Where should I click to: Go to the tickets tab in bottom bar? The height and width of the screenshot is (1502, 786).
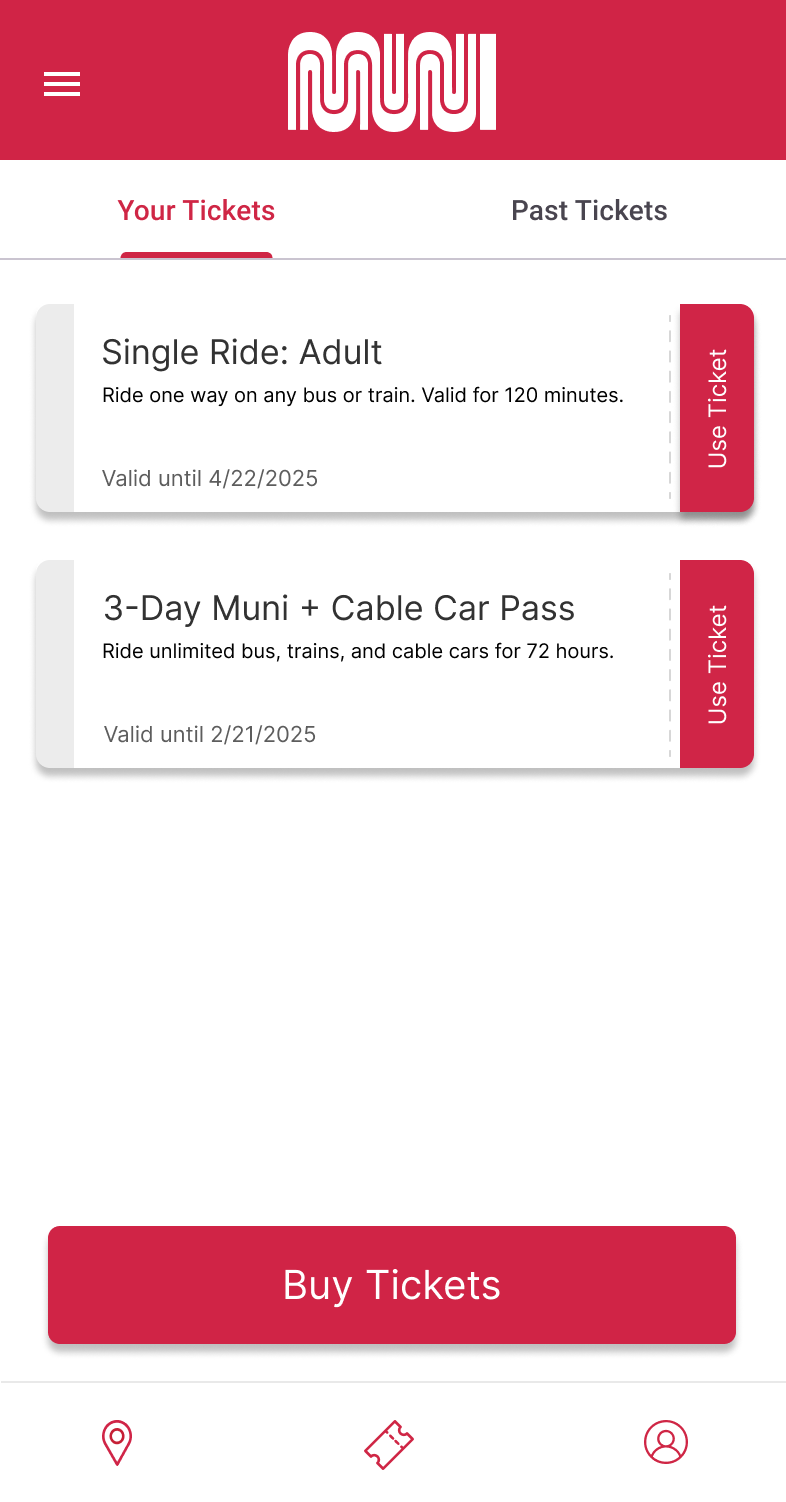tap(389, 1444)
